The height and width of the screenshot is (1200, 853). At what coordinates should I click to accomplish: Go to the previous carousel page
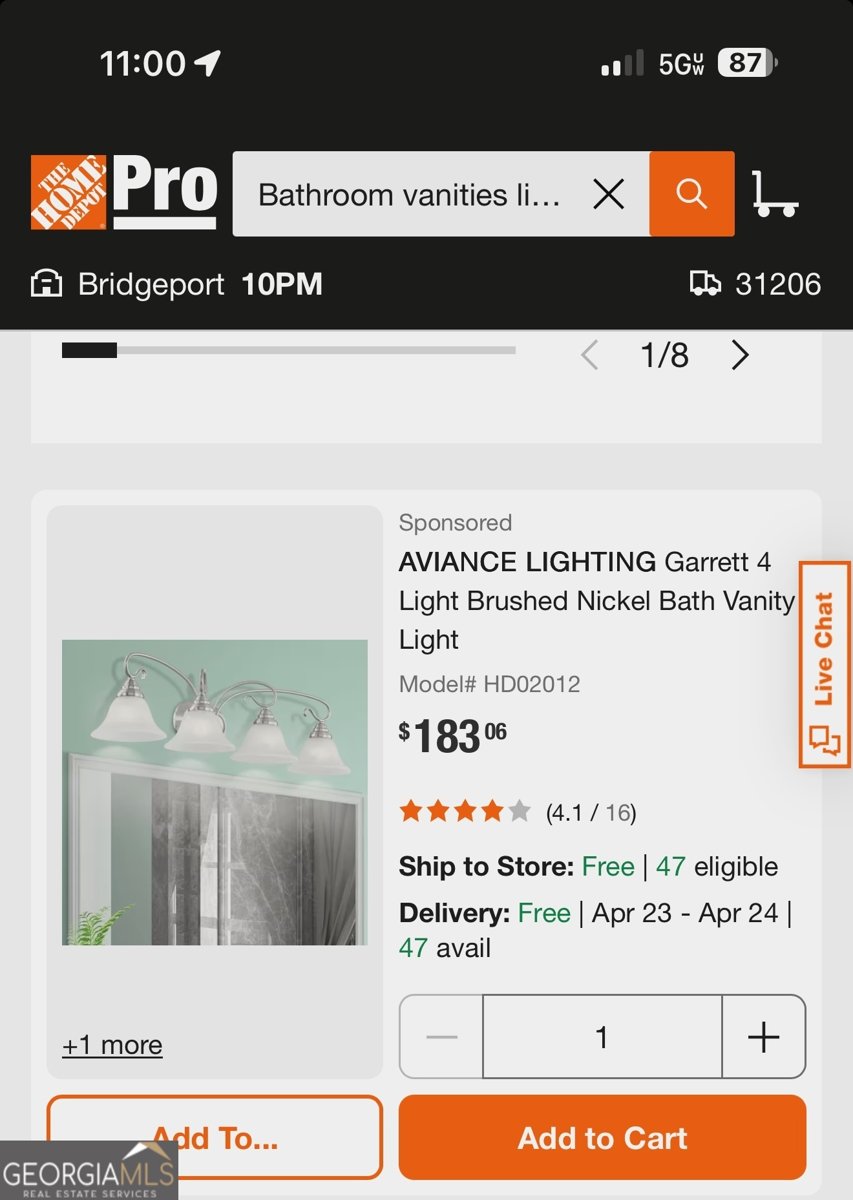coord(590,355)
